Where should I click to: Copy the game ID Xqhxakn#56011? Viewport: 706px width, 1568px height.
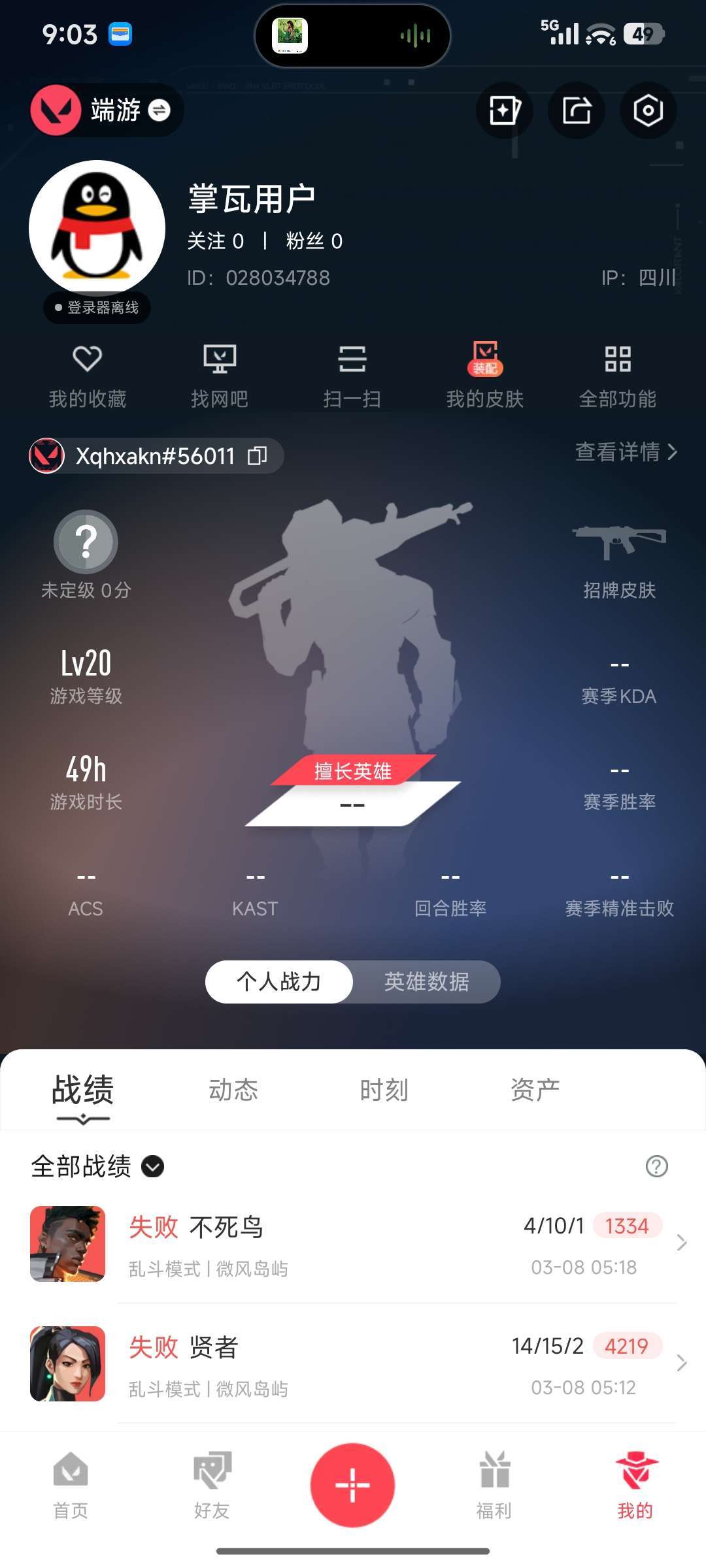click(x=258, y=455)
